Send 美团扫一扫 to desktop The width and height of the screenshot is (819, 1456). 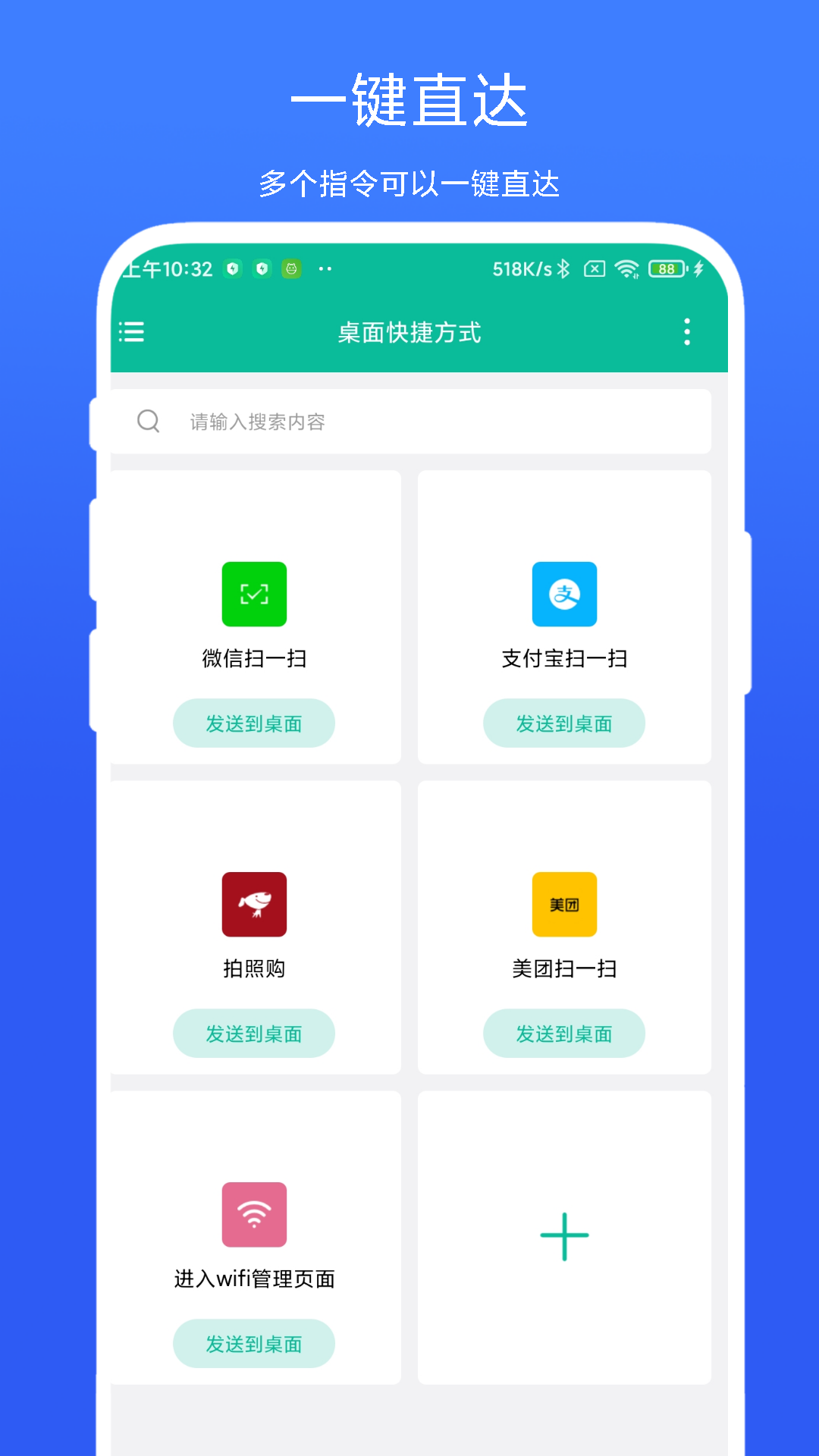(x=564, y=1033)
